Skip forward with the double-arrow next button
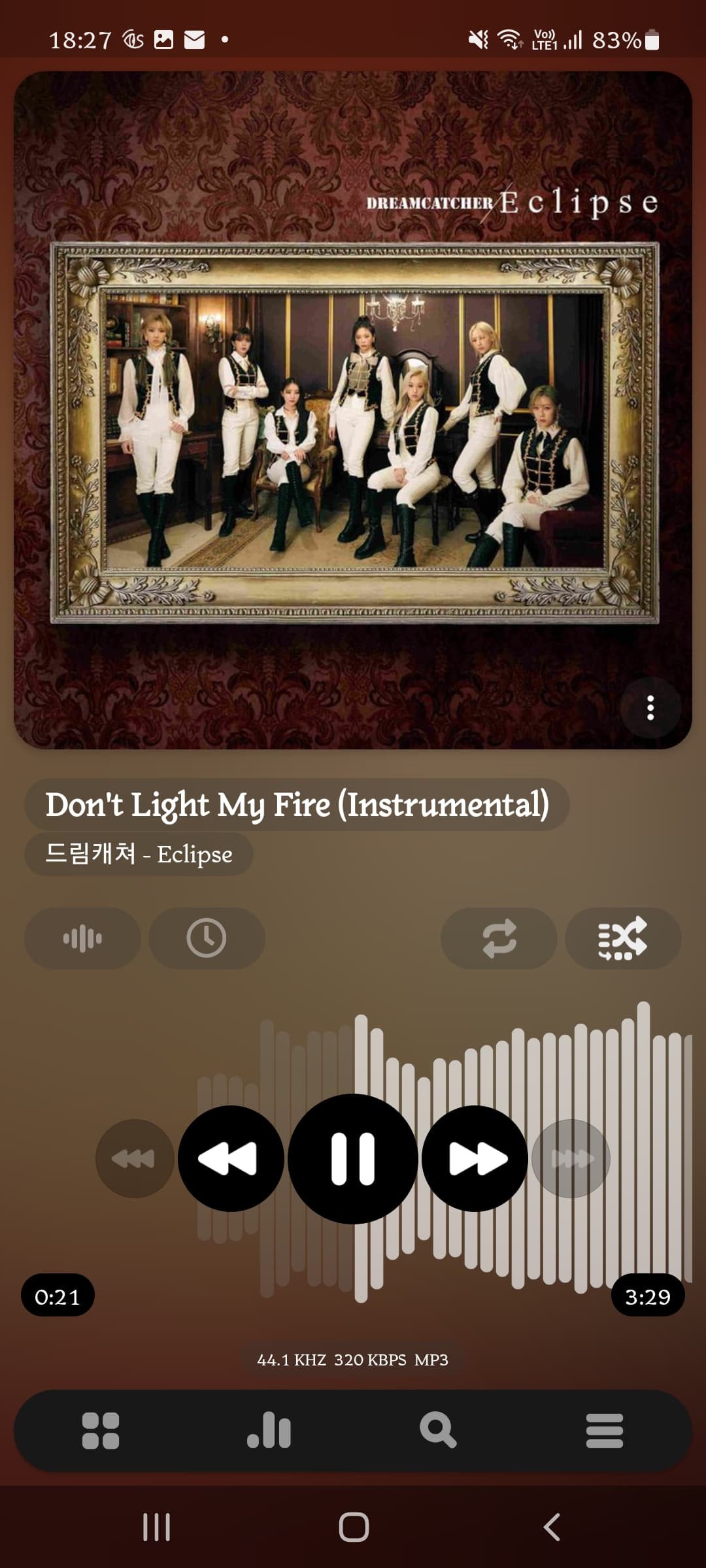706x1568 pixels. 475,1158
